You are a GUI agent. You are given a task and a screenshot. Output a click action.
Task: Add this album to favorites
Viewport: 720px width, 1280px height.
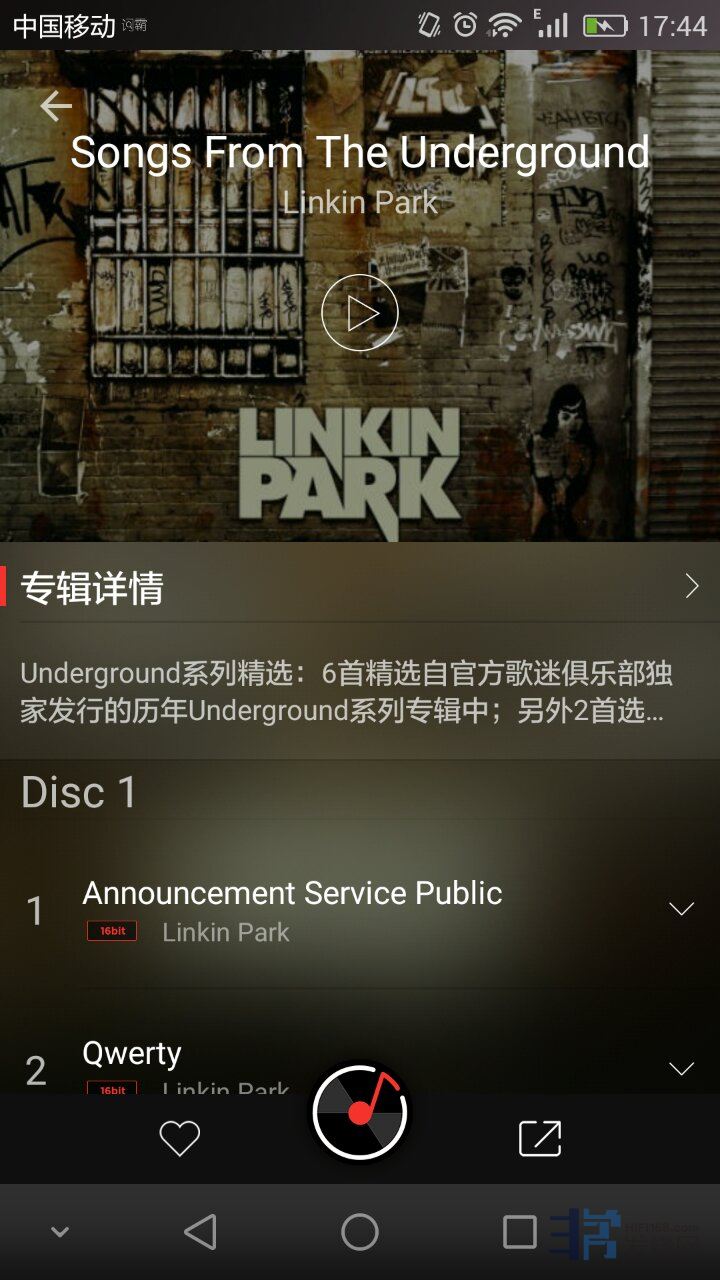click(180, 1138)
